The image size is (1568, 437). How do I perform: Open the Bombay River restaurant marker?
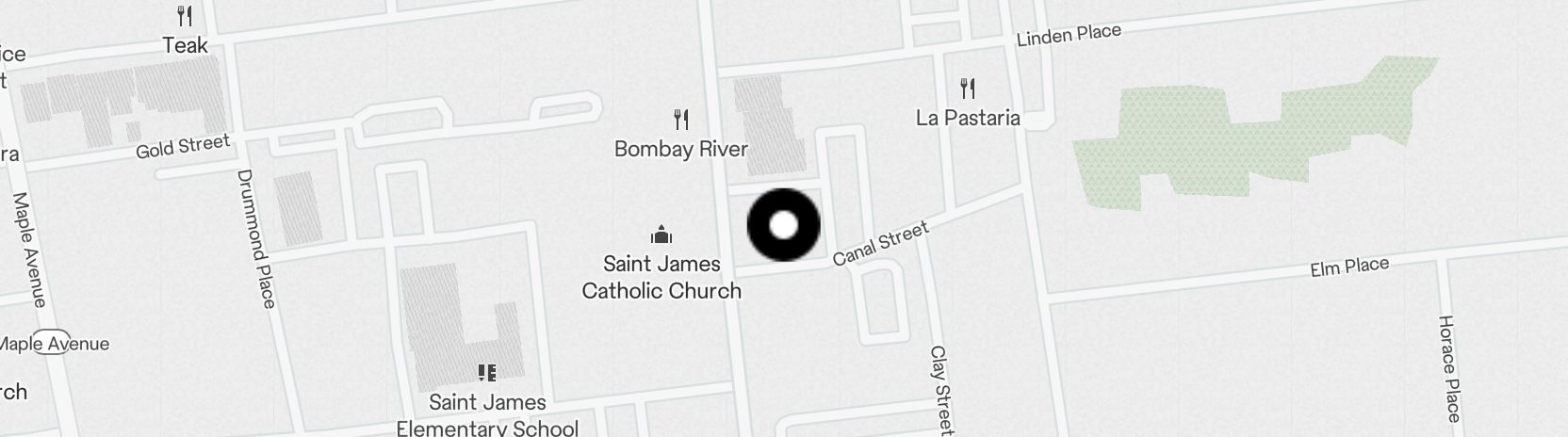coord(681,120)
